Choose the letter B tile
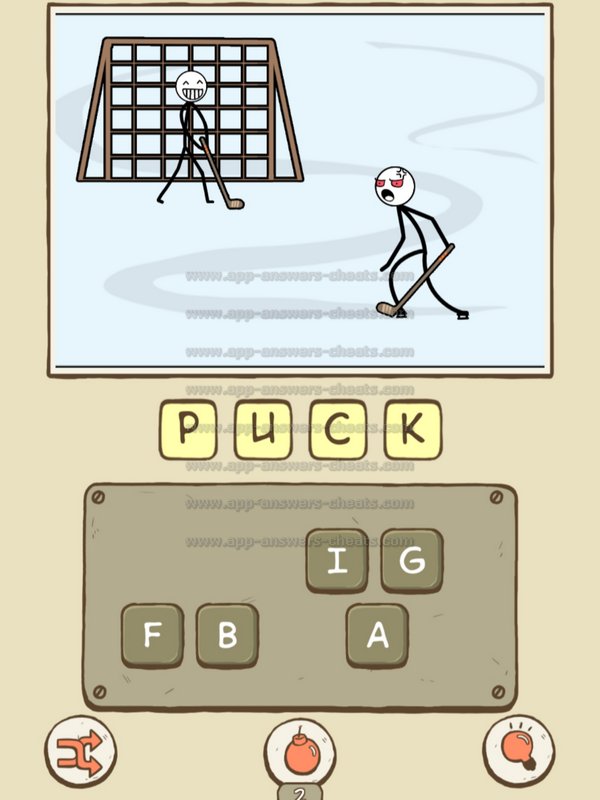Screen dimensions: 600x800 pyautogui.click(x=227, y=636)
